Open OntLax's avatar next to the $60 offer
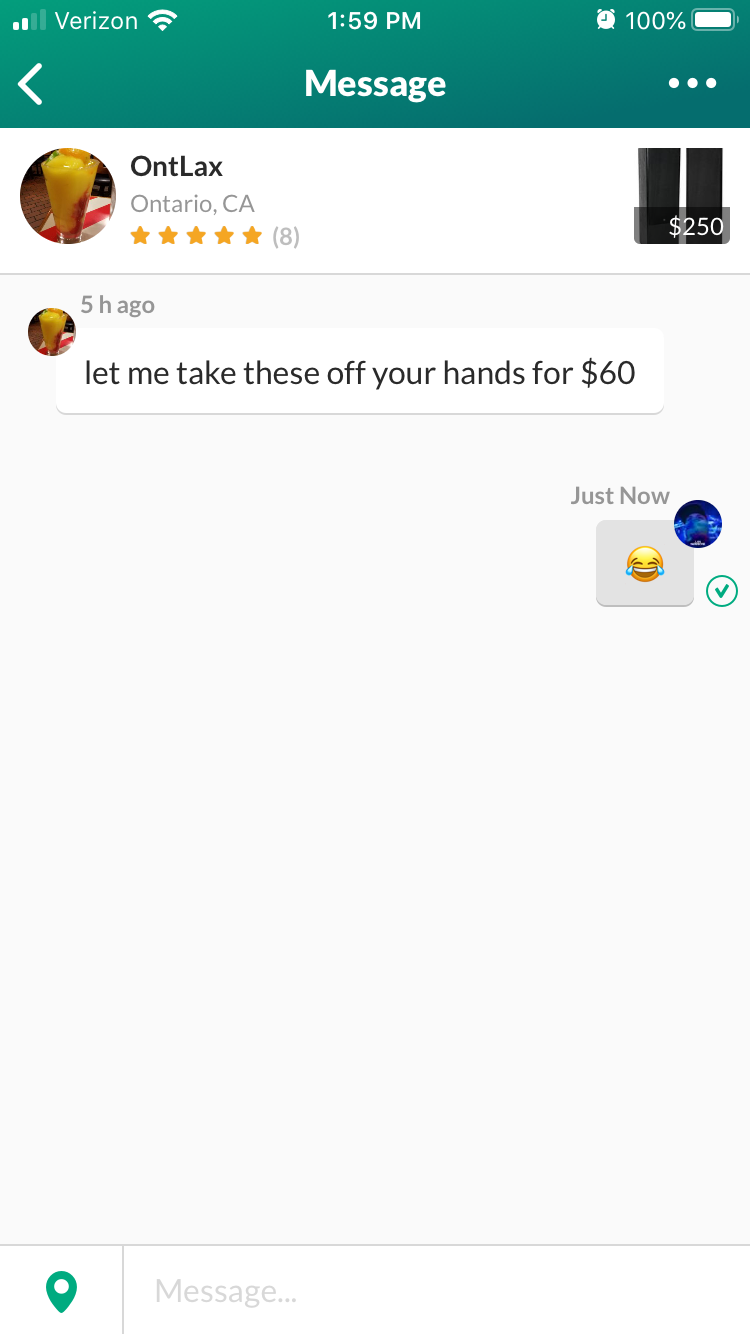 click(x=51, y=332)
